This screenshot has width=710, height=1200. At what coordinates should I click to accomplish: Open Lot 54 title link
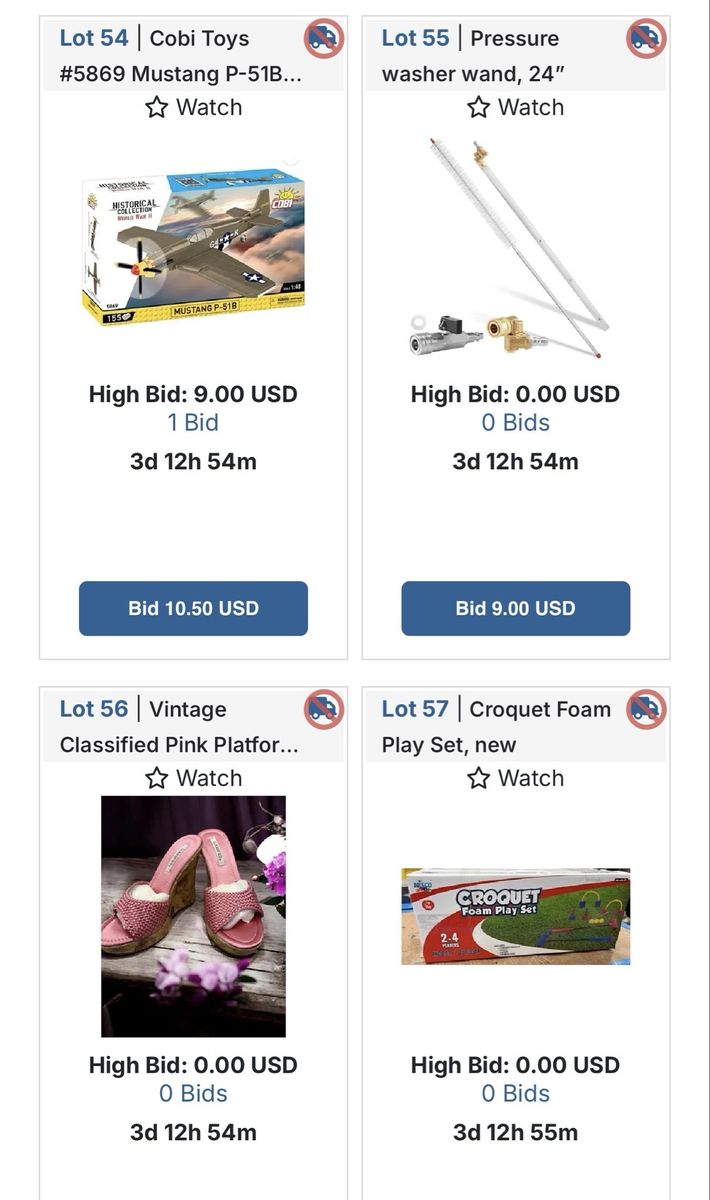click(x=180, y=56)
